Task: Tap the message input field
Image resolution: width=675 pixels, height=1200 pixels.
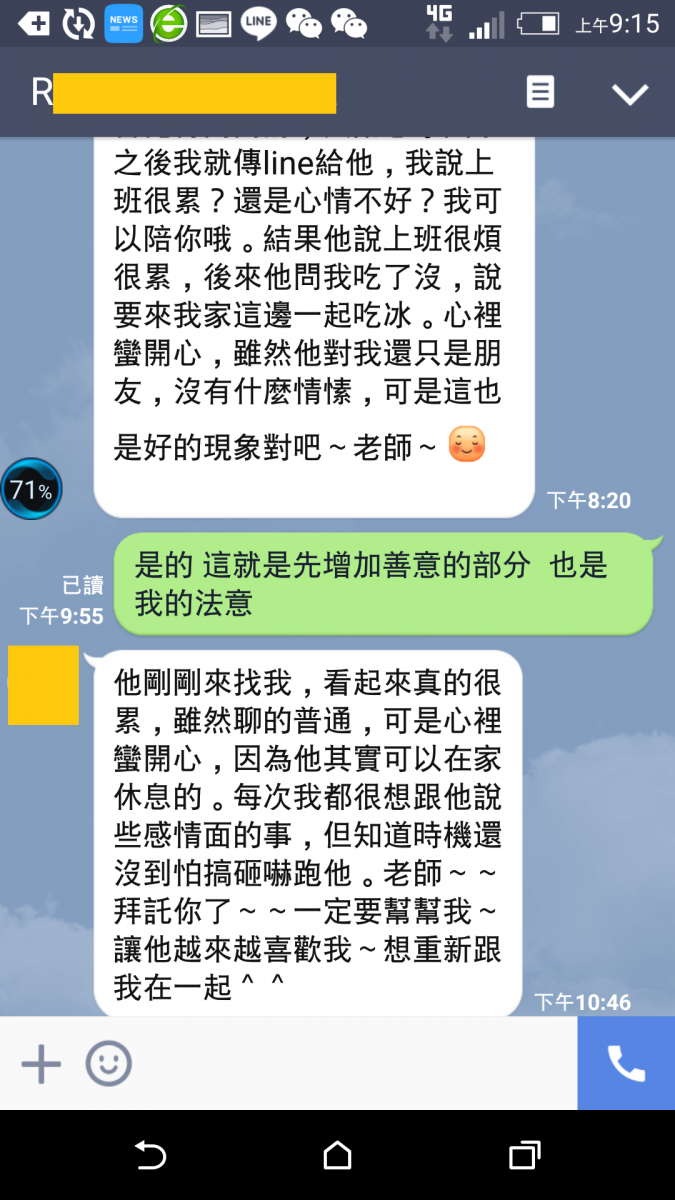Action: (x=350, y=1062)
